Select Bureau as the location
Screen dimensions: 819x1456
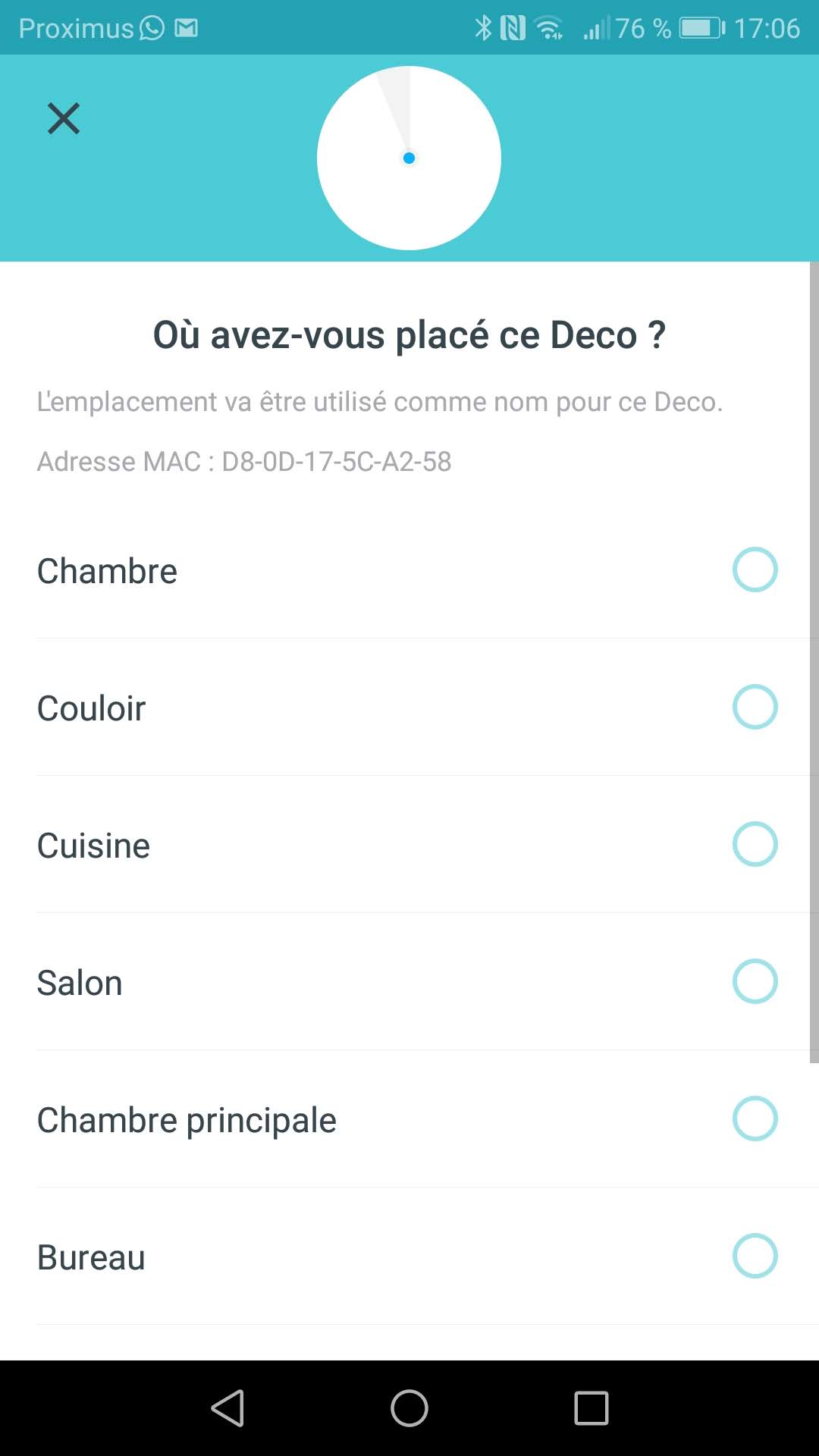point(409,1257)
